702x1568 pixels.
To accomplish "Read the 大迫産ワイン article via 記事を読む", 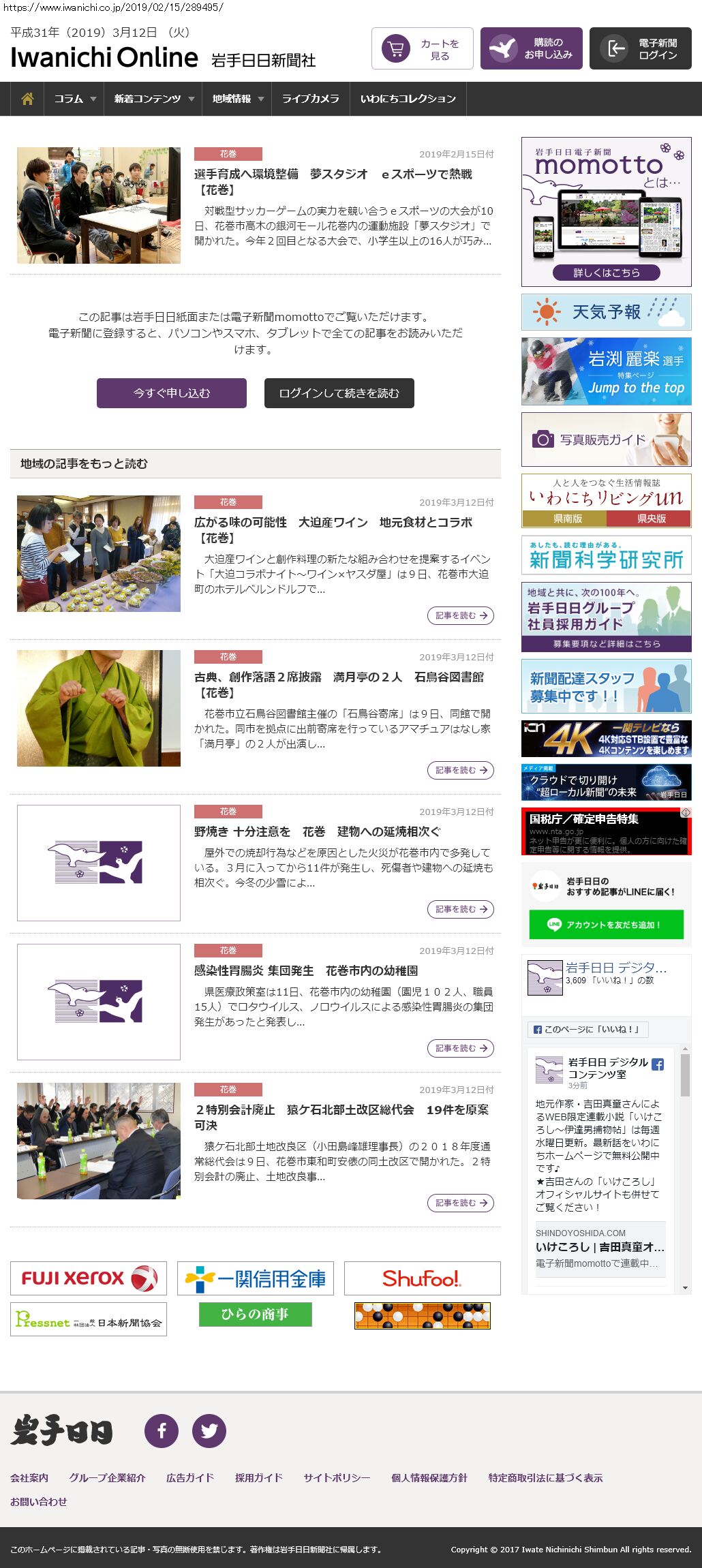I will 461,615.
